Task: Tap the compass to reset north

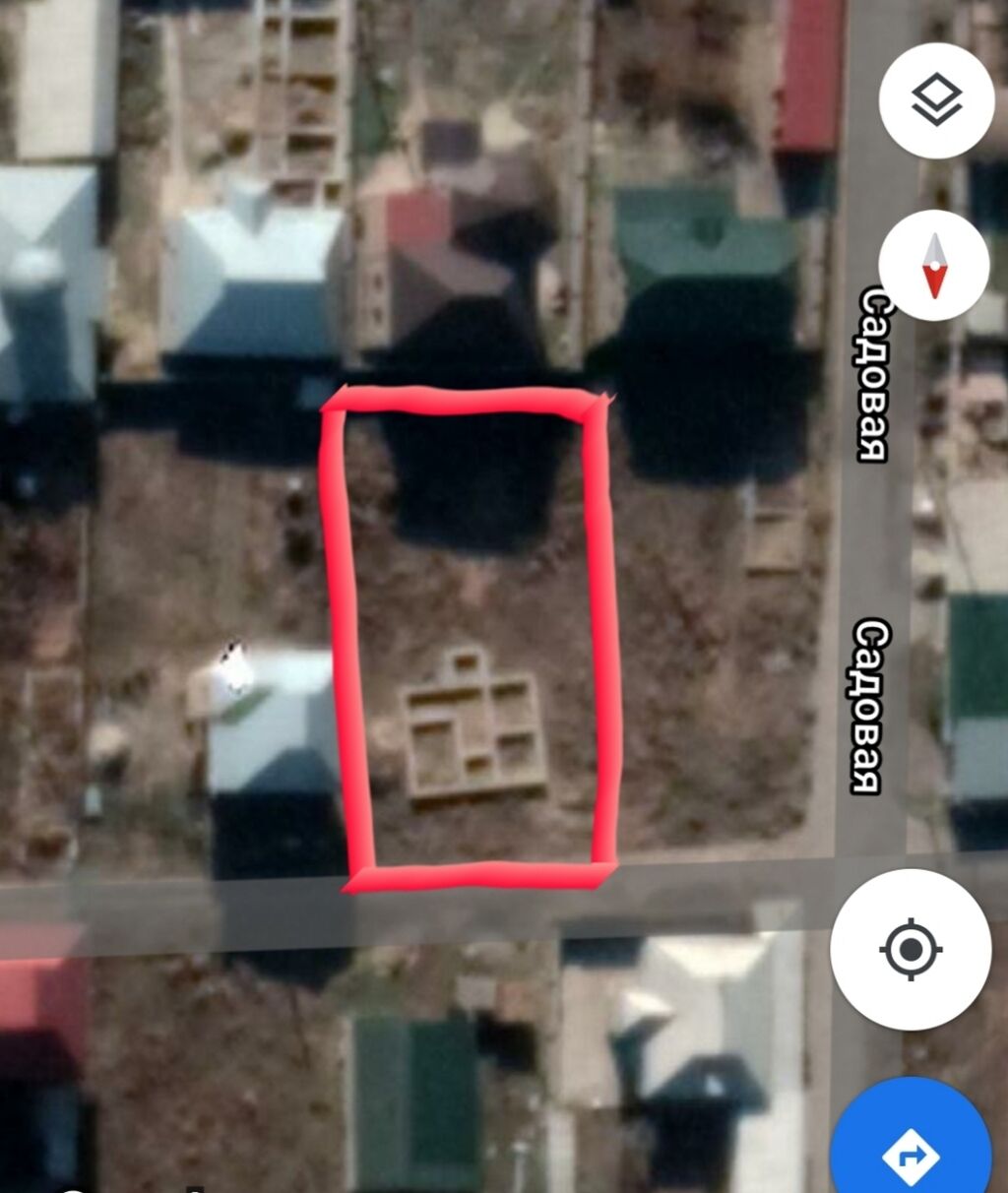Action: coord(933,266)
